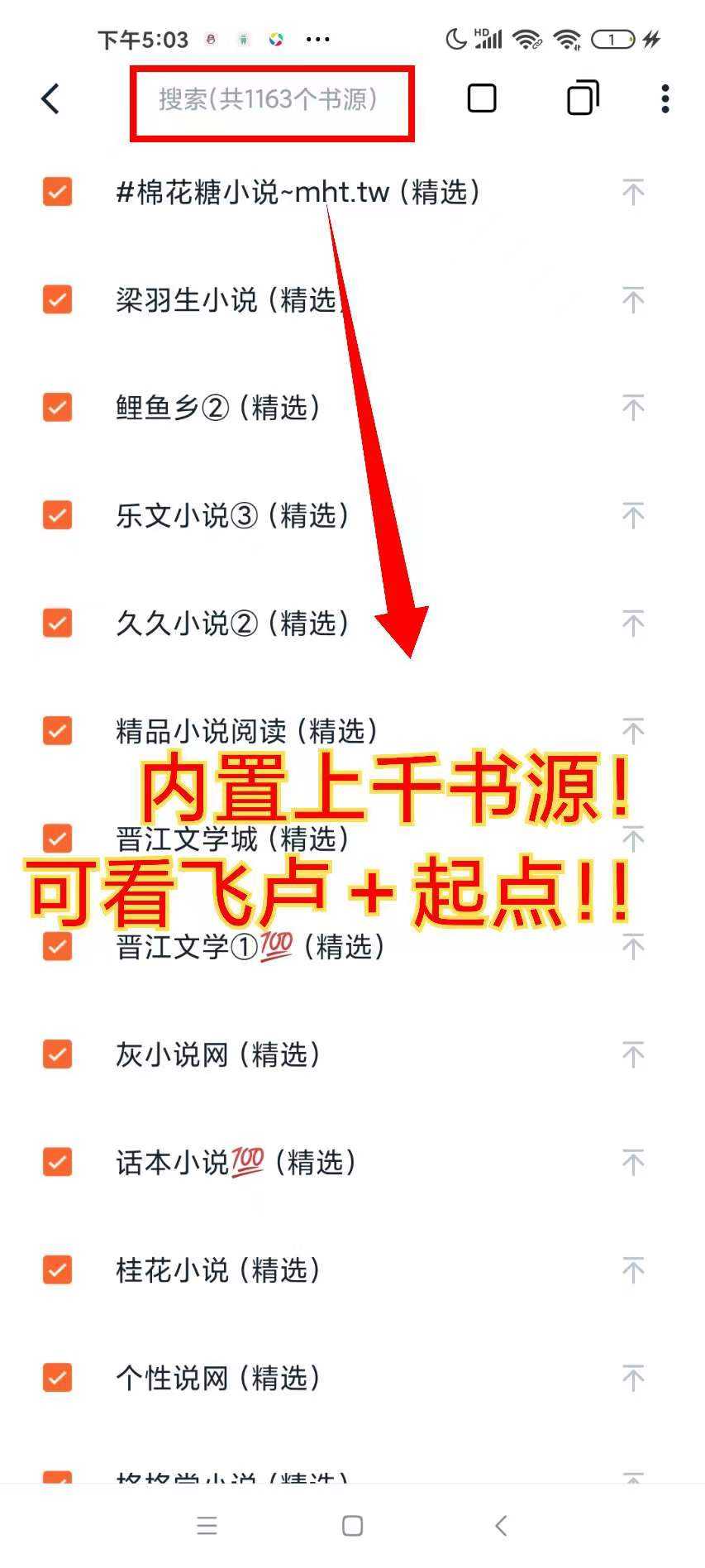The image size is (705, 1568).
Task: Move 久久小说② to top of list
Action: (633, 623)
